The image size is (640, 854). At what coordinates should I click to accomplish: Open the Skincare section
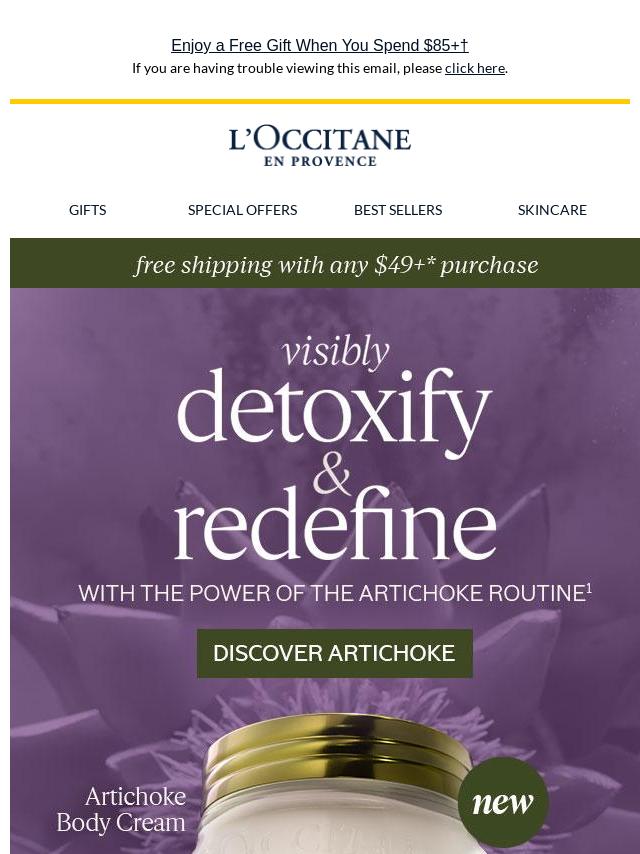[x=552, y=210]
